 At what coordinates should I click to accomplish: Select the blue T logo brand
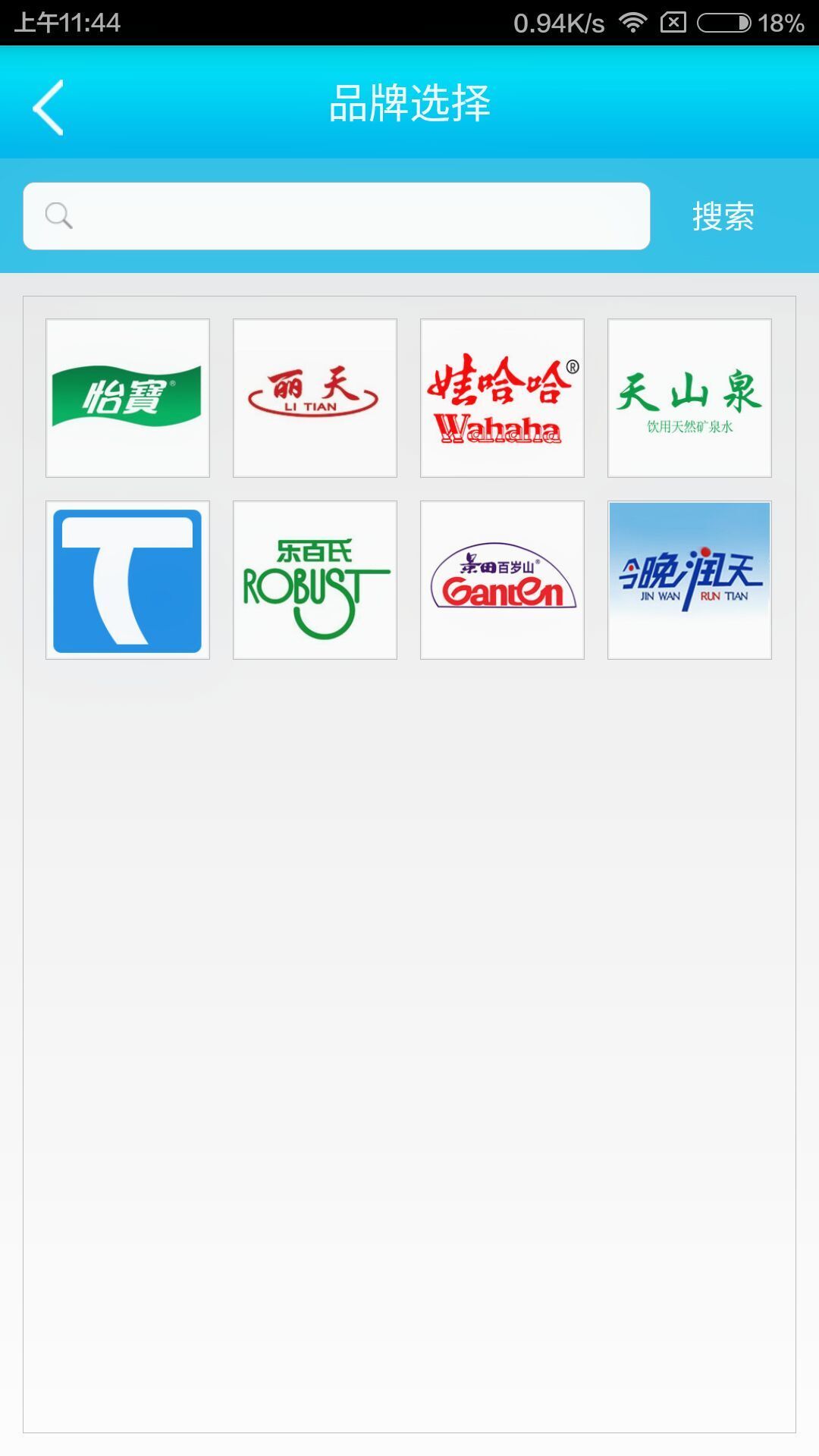pyautogui.click(x=127, y=580)
